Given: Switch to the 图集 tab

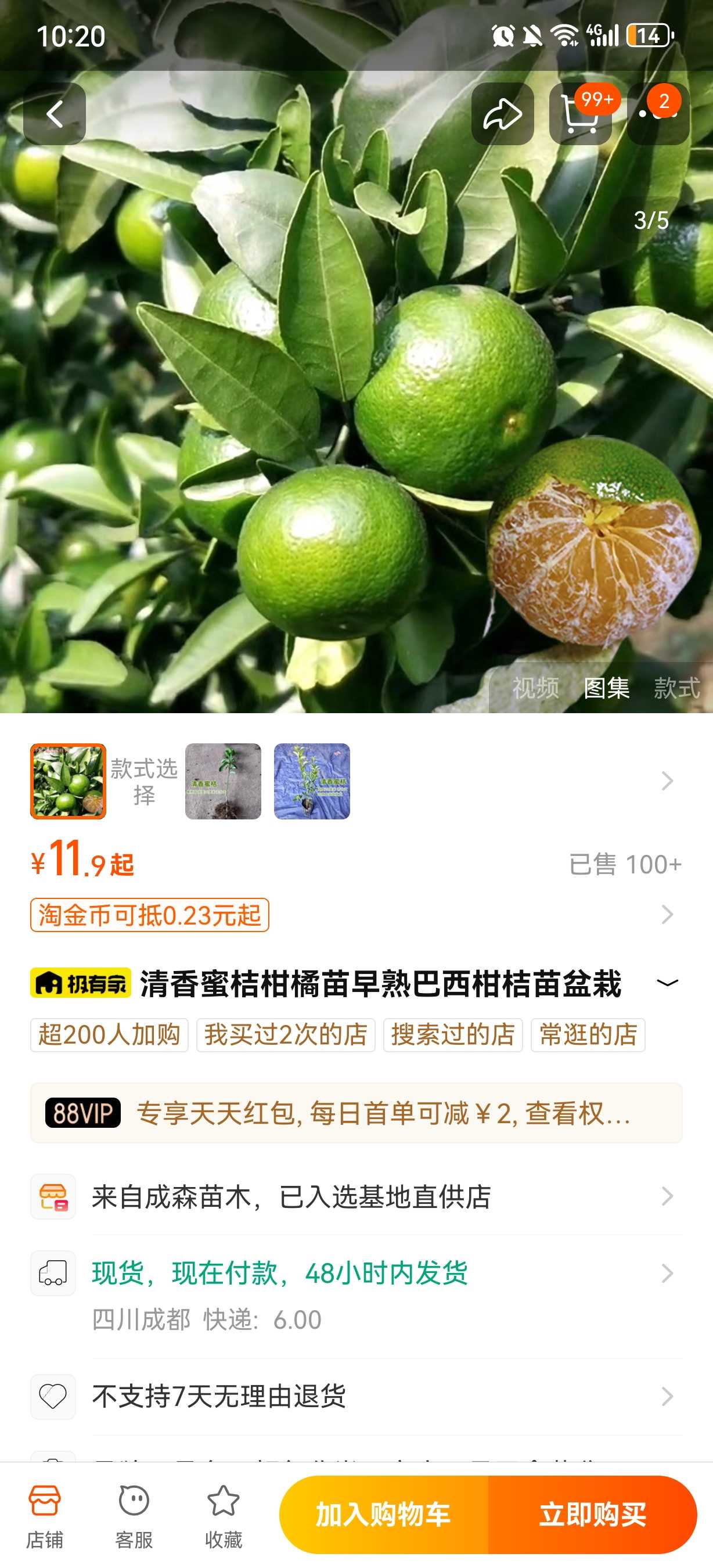Looking at the screenshot, I should (x=606, y=688).
